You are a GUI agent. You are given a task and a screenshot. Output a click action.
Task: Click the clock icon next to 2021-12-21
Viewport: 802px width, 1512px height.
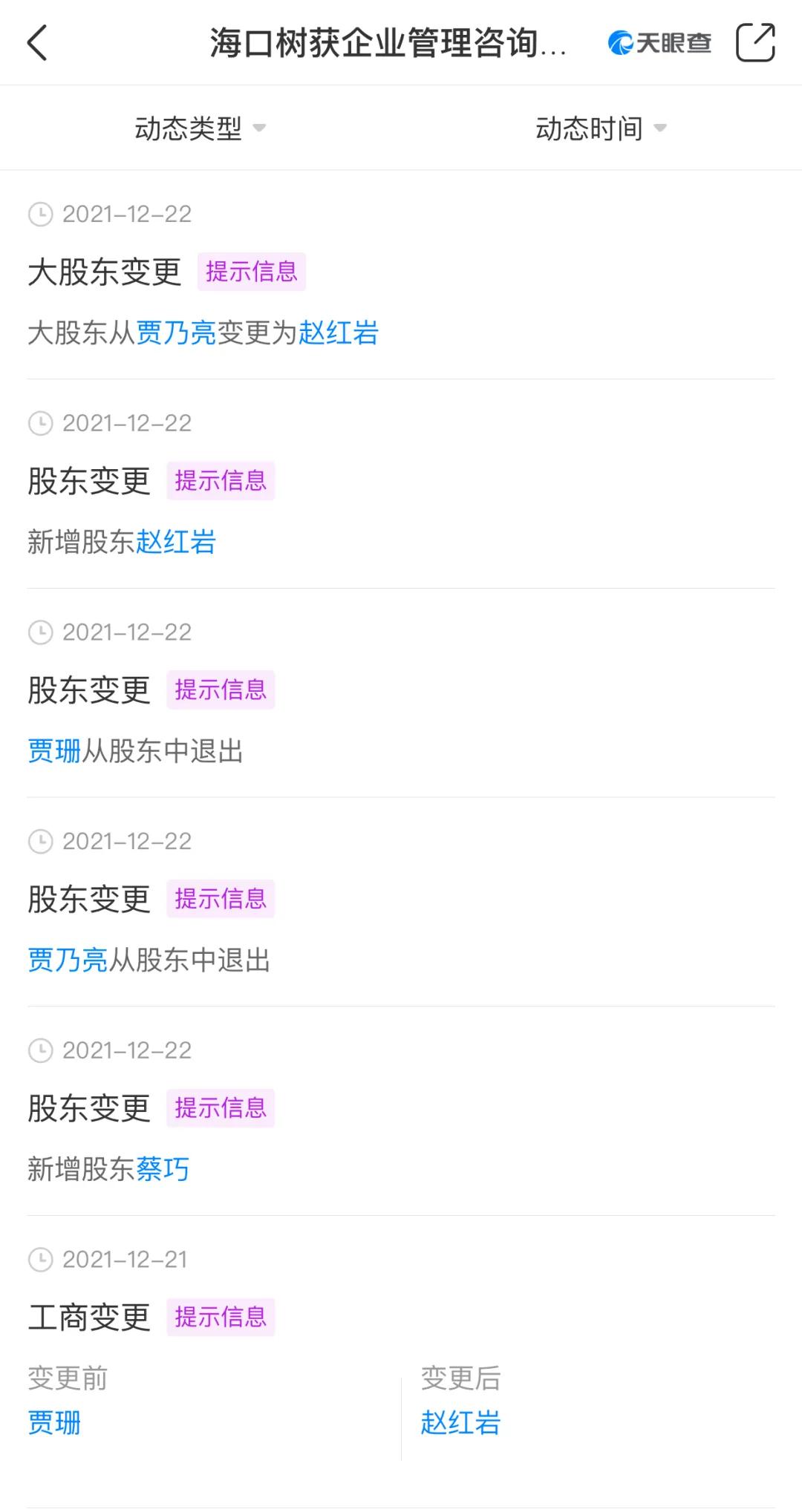click(x=41, y=1260)
